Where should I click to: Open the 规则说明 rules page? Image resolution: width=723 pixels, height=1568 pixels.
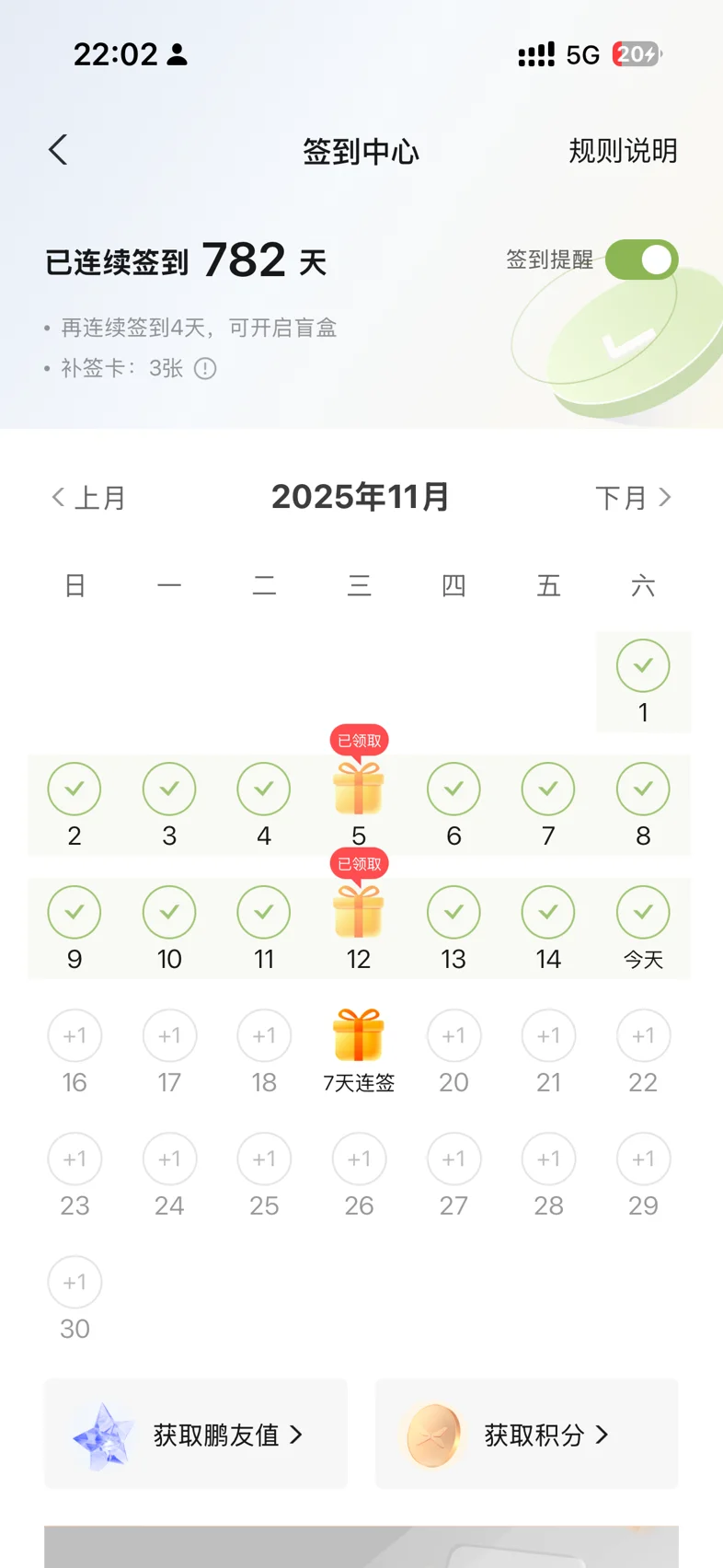click(622, 151)
